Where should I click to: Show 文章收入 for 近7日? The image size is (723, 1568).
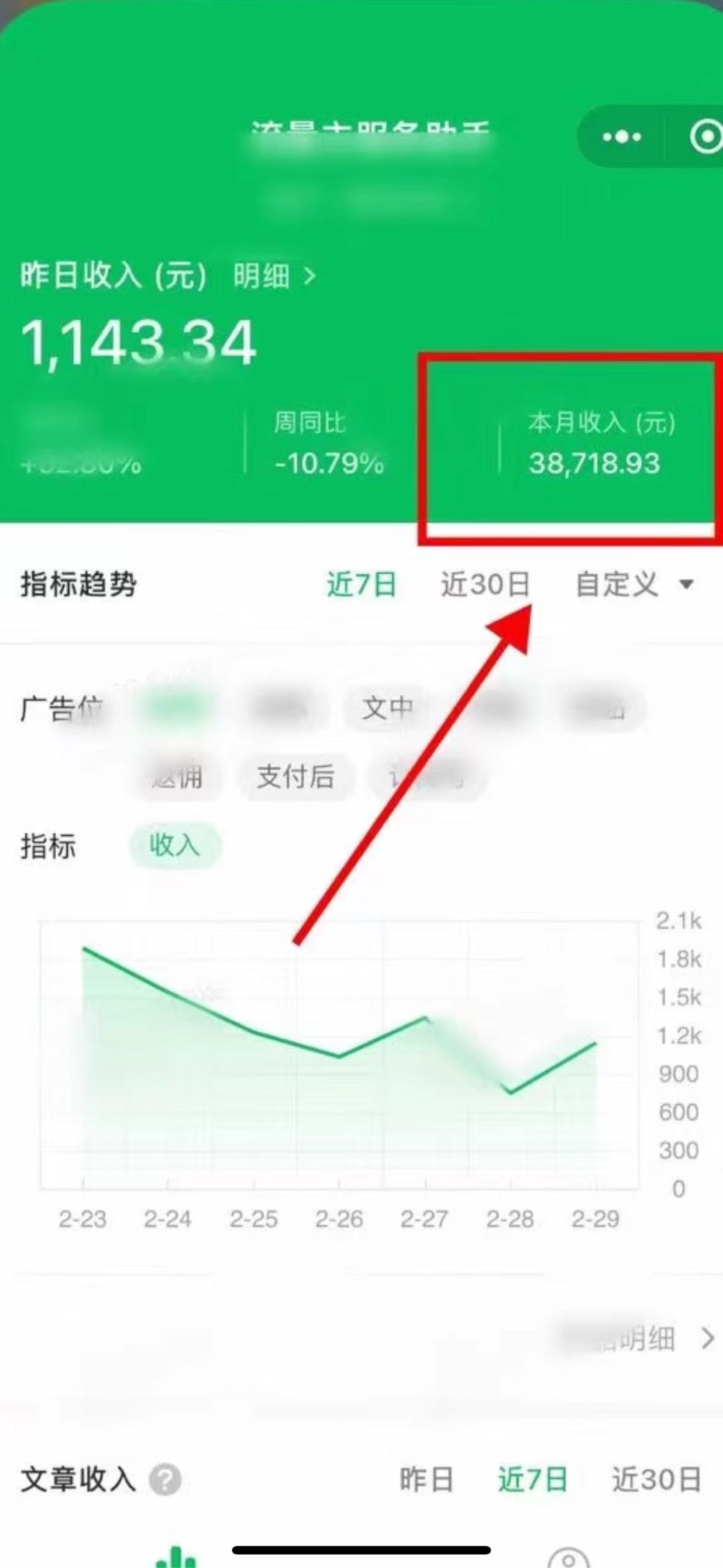(x=532, y=1480)
